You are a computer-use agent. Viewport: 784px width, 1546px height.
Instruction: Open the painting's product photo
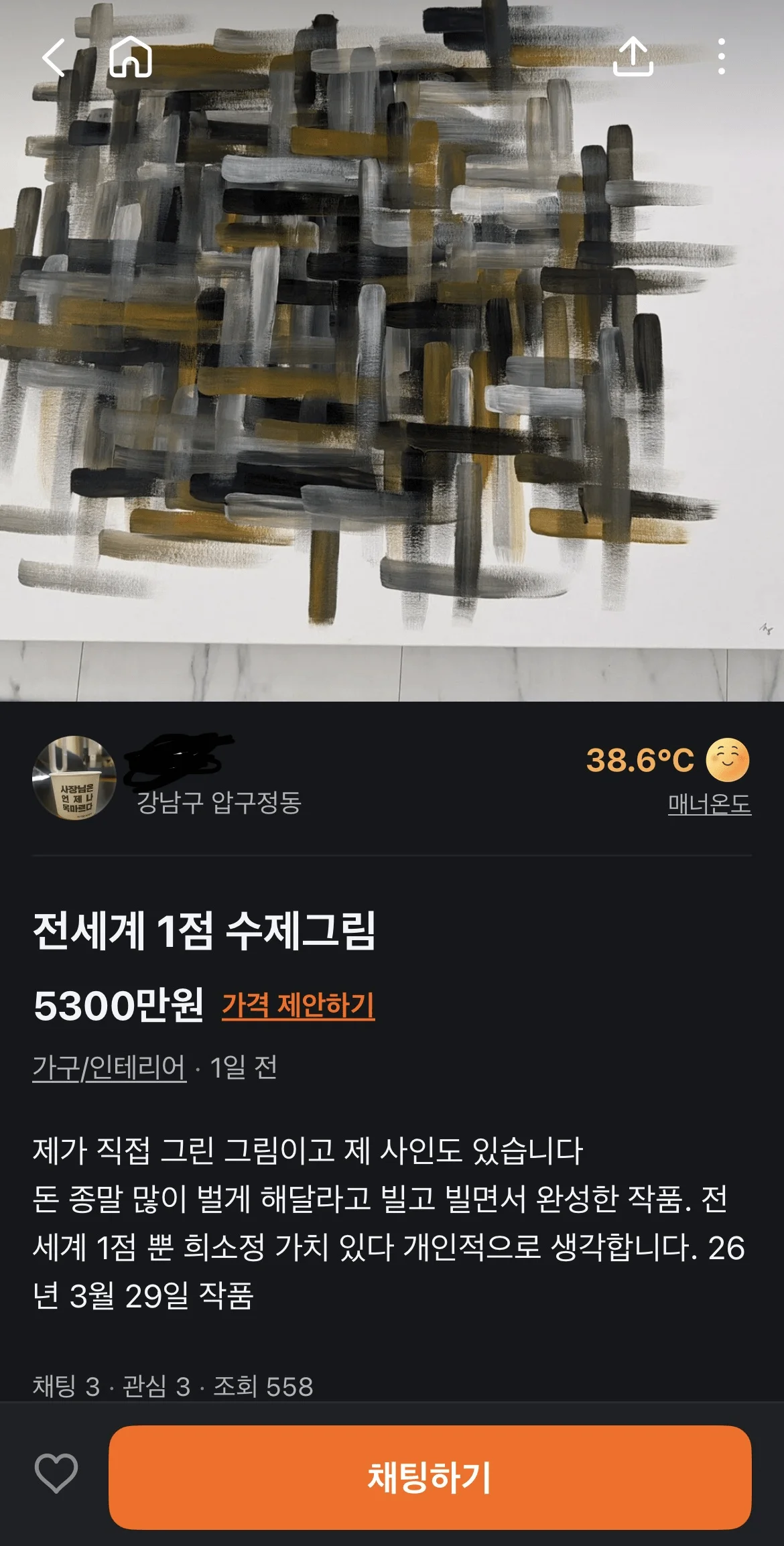[x=392, y=350]
